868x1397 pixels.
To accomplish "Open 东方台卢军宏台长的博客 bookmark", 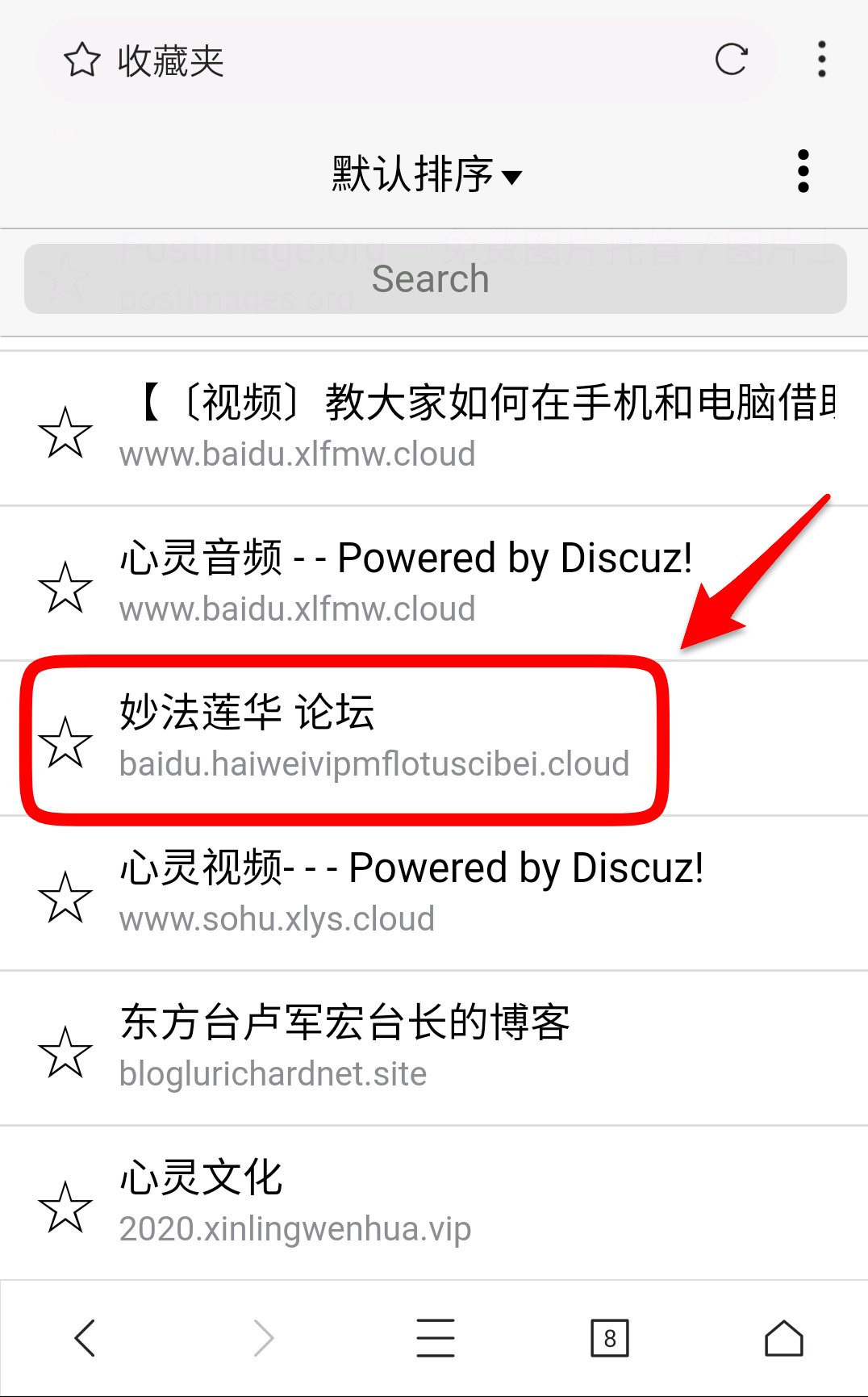I will tap(434, 1048).
